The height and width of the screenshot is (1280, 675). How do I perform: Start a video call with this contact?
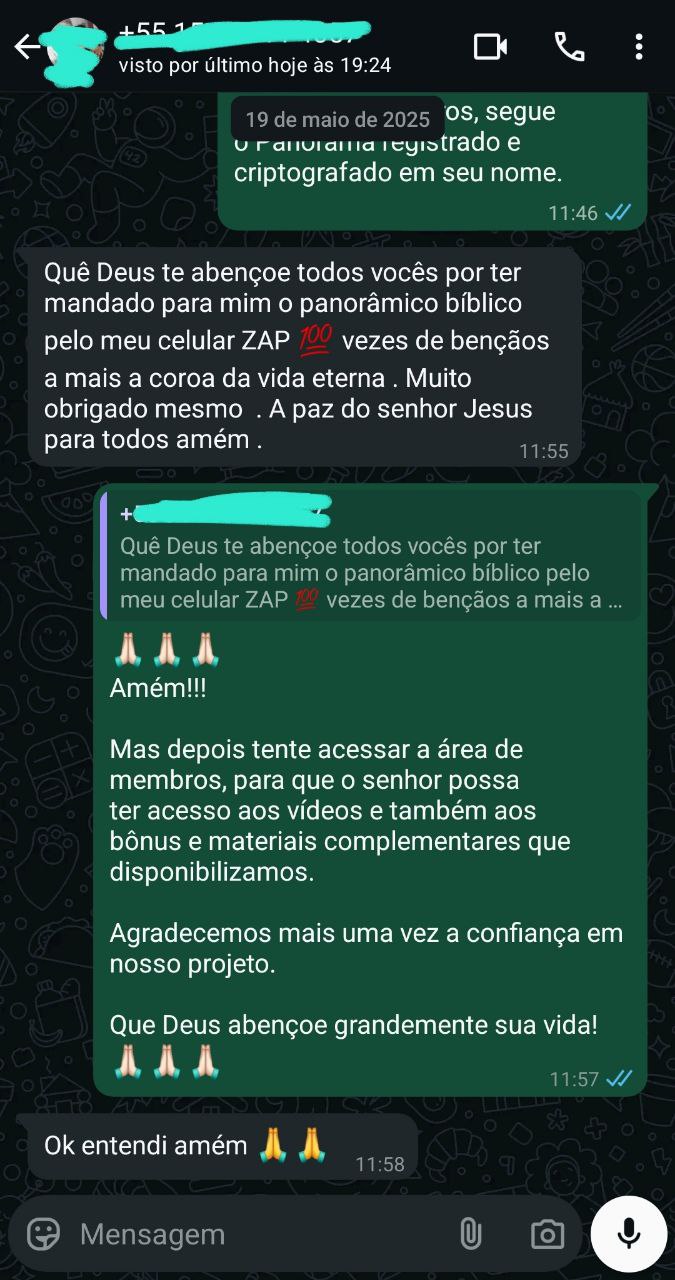click(x=490, y=47)
